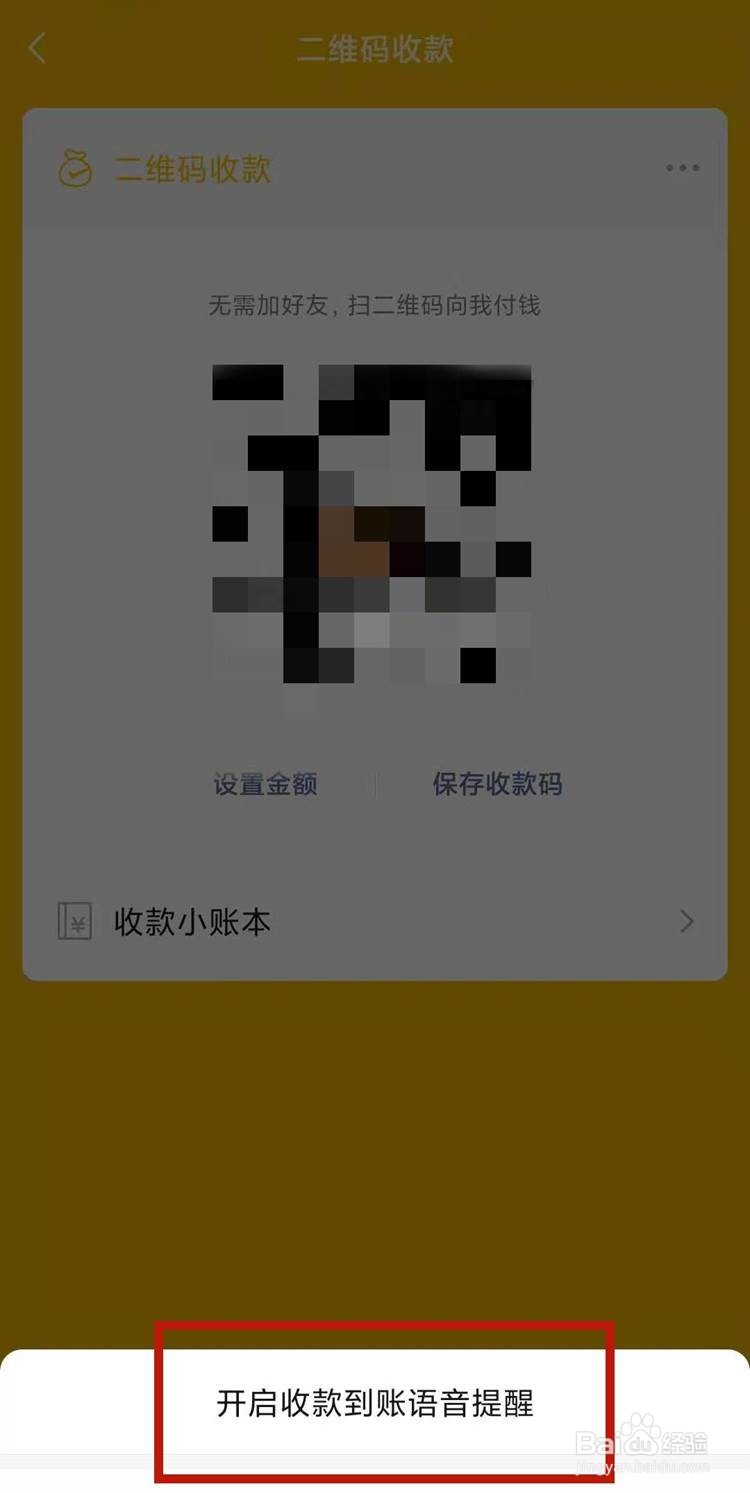Tap the ellipsis icon in the card header
This screenshot has height=1493, width=750.
tap(682, 168)
